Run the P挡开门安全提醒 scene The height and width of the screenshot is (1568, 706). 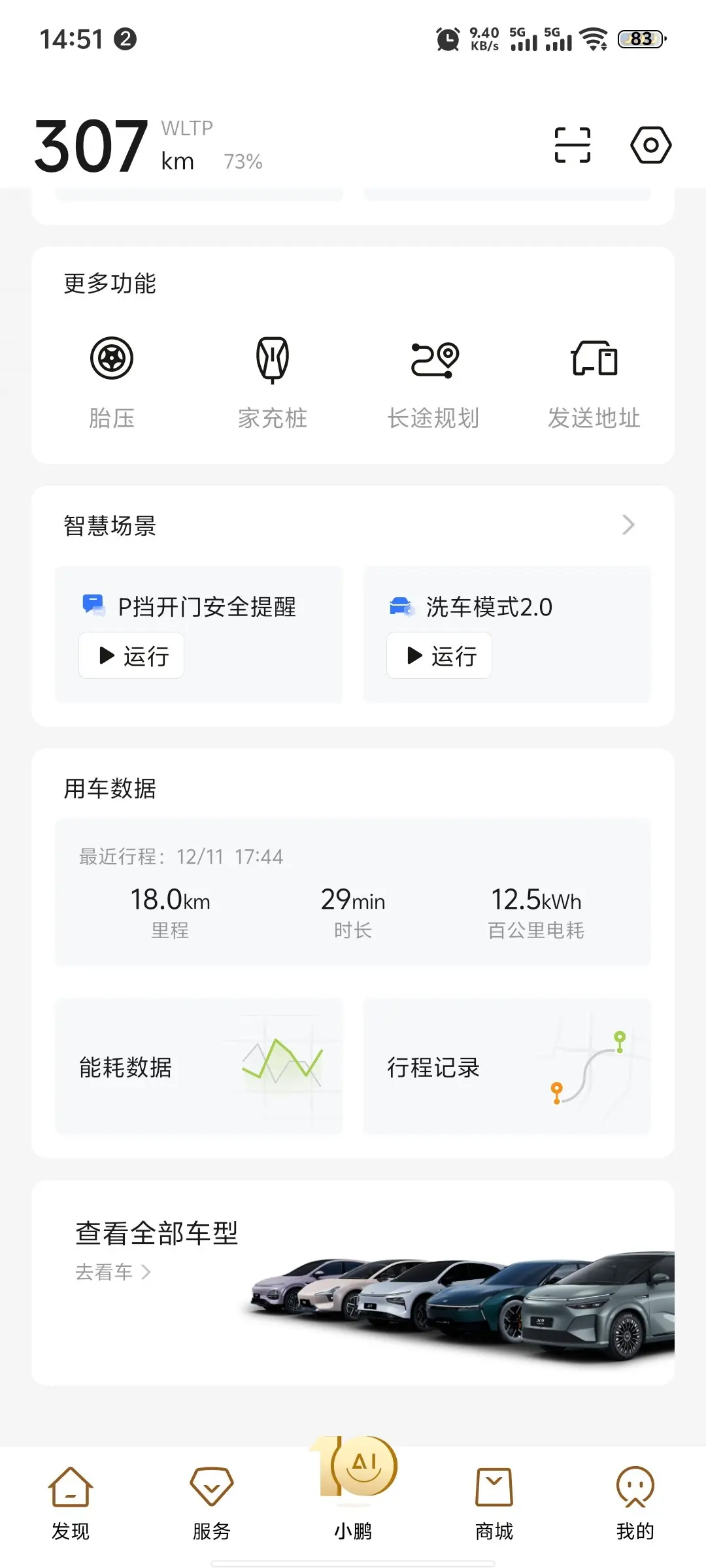pyautogui.click(x=131, y=655)
